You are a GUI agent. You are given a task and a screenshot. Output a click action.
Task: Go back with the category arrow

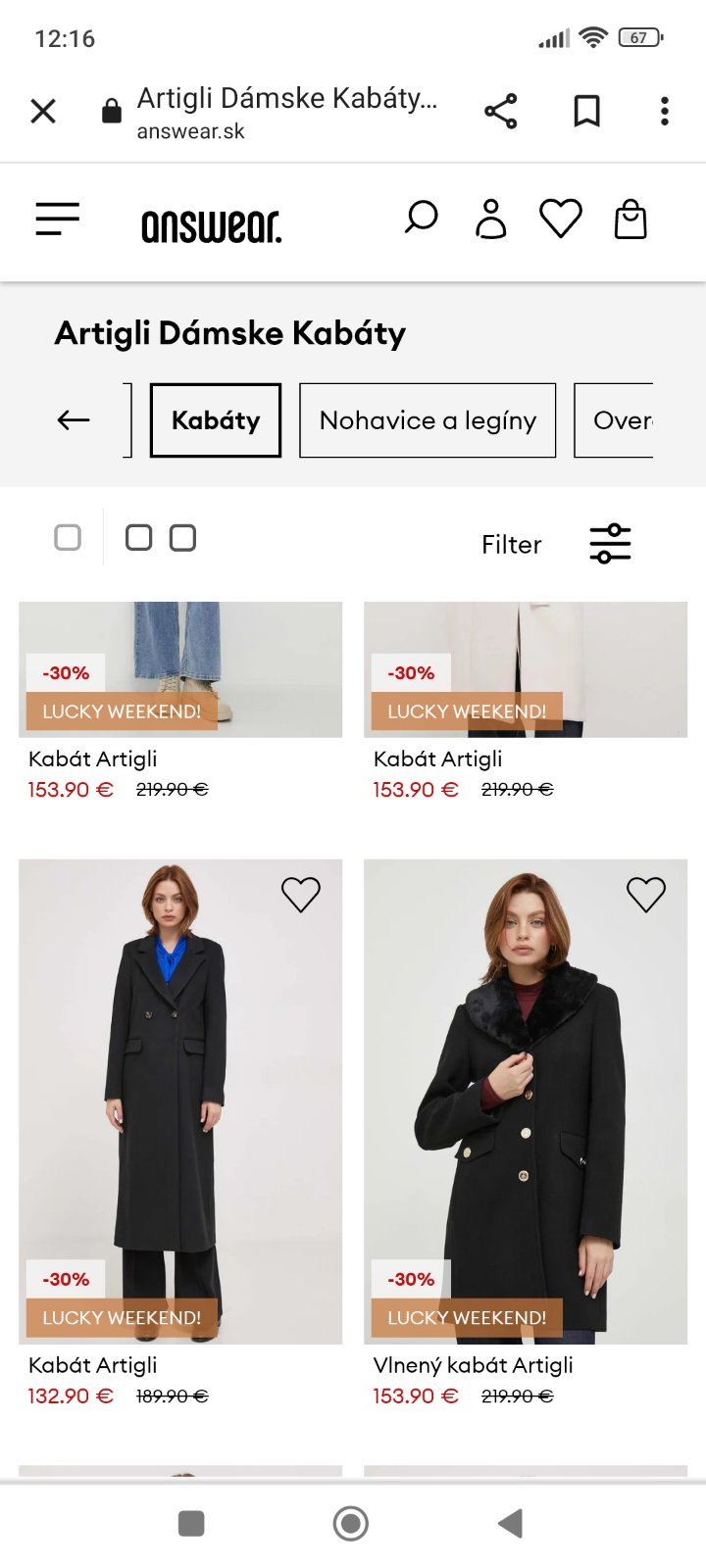pos(74,420)
